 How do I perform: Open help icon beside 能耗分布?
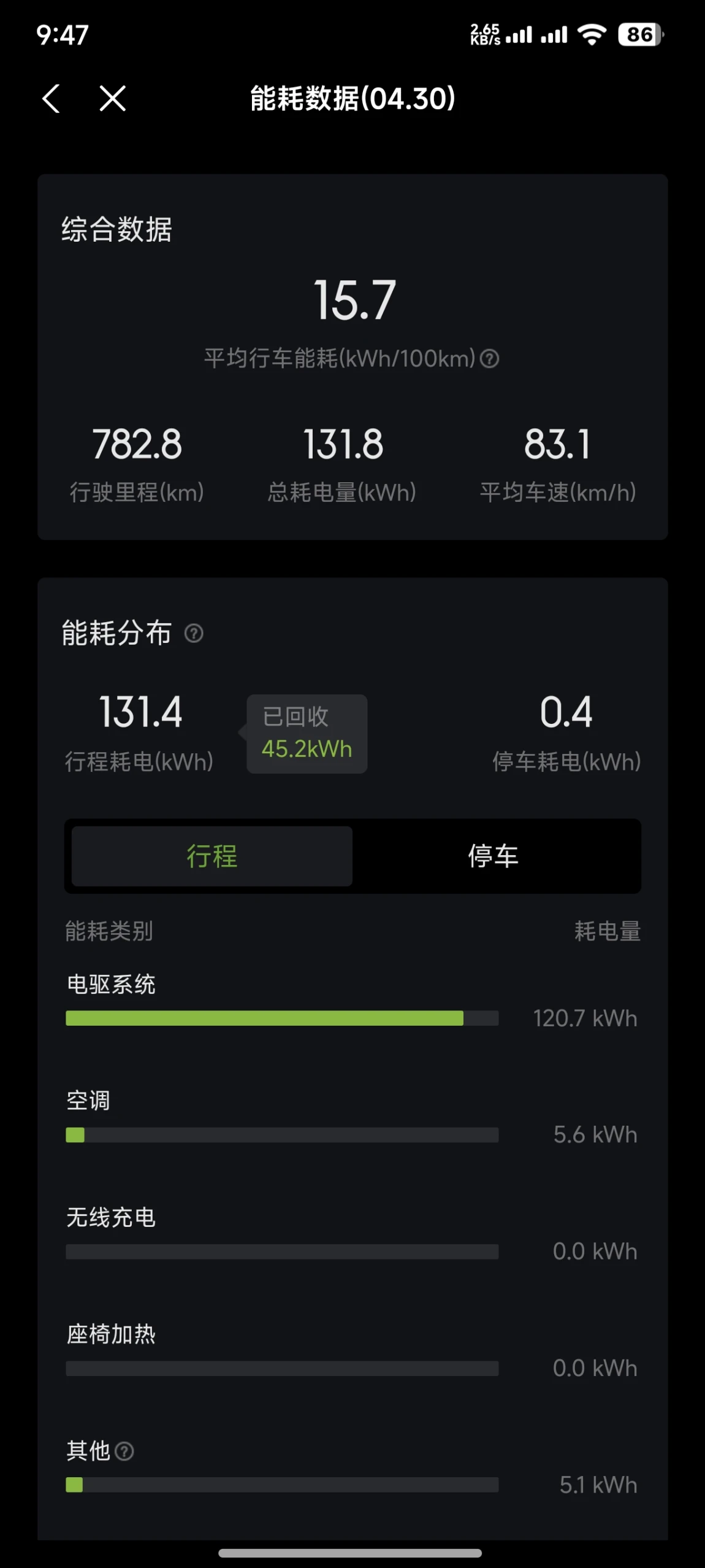coord(194,633)
